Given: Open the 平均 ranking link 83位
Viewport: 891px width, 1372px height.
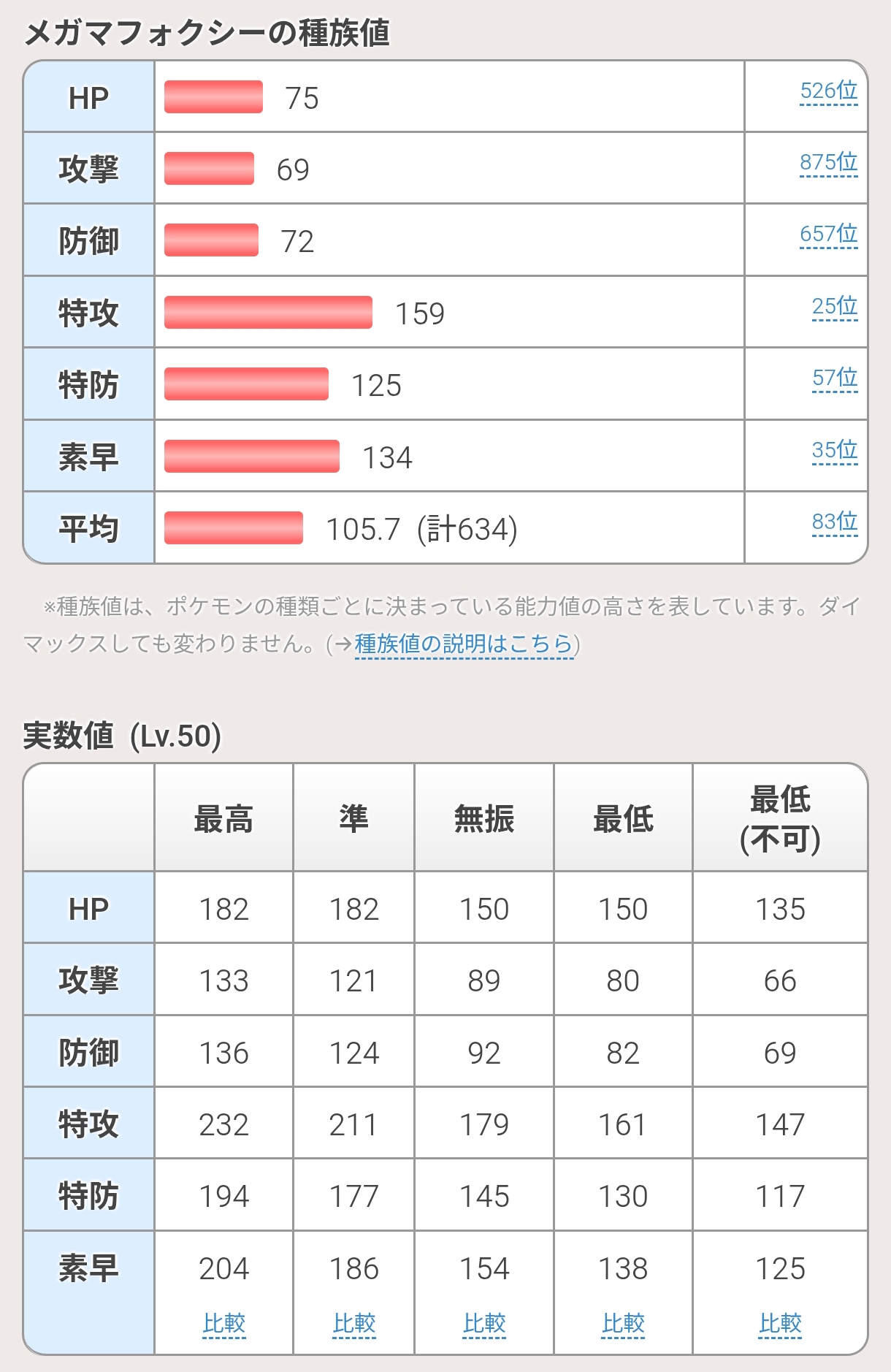Looking at the screenshot, I should click(x=835, y=522).
